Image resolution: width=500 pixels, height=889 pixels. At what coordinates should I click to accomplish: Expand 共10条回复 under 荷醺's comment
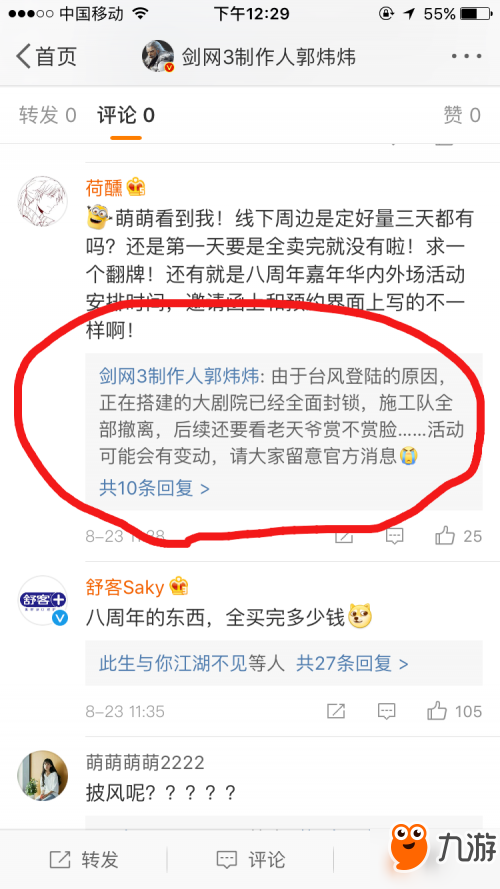tap(154, 488)
